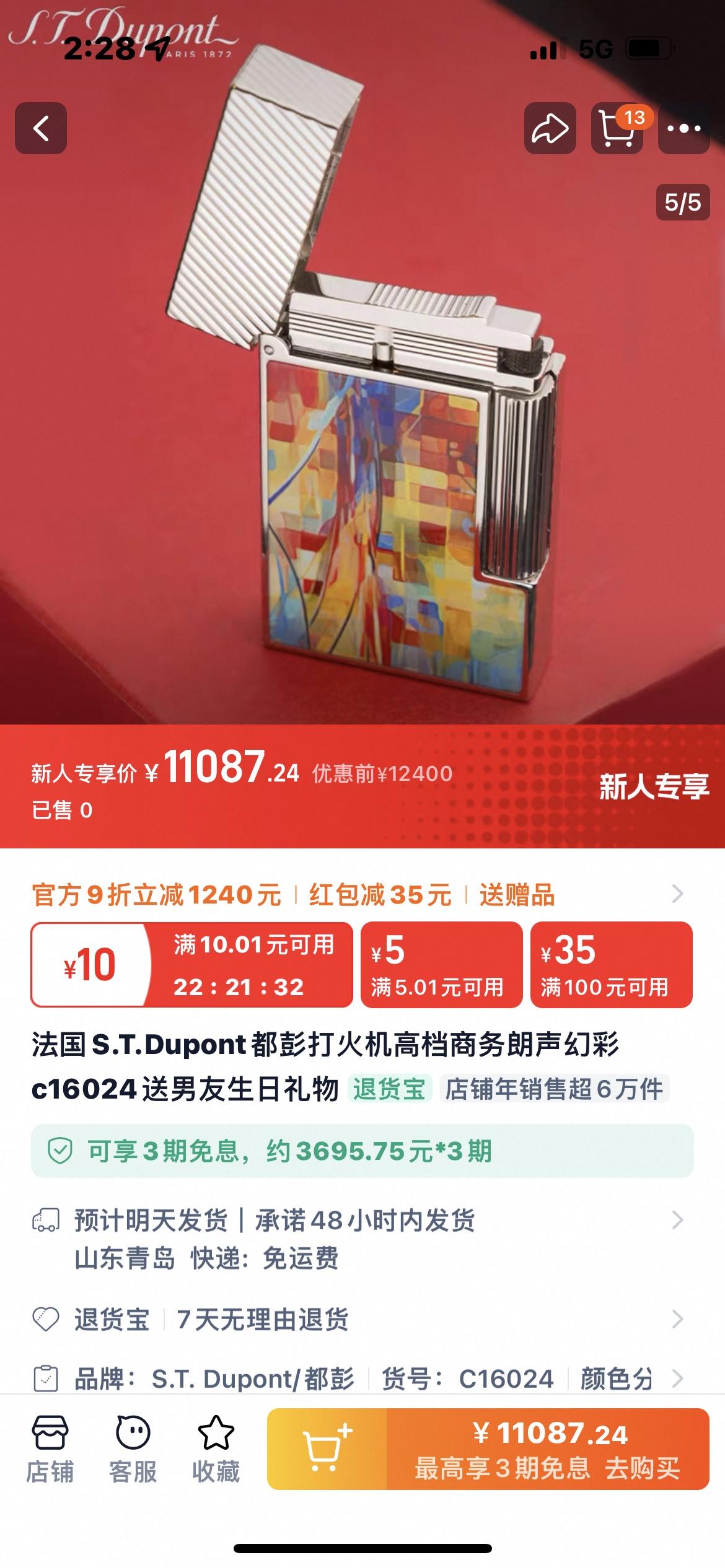Add the lighter to cart
The height and width of the screenshot is (1568, 725).
327,1449
